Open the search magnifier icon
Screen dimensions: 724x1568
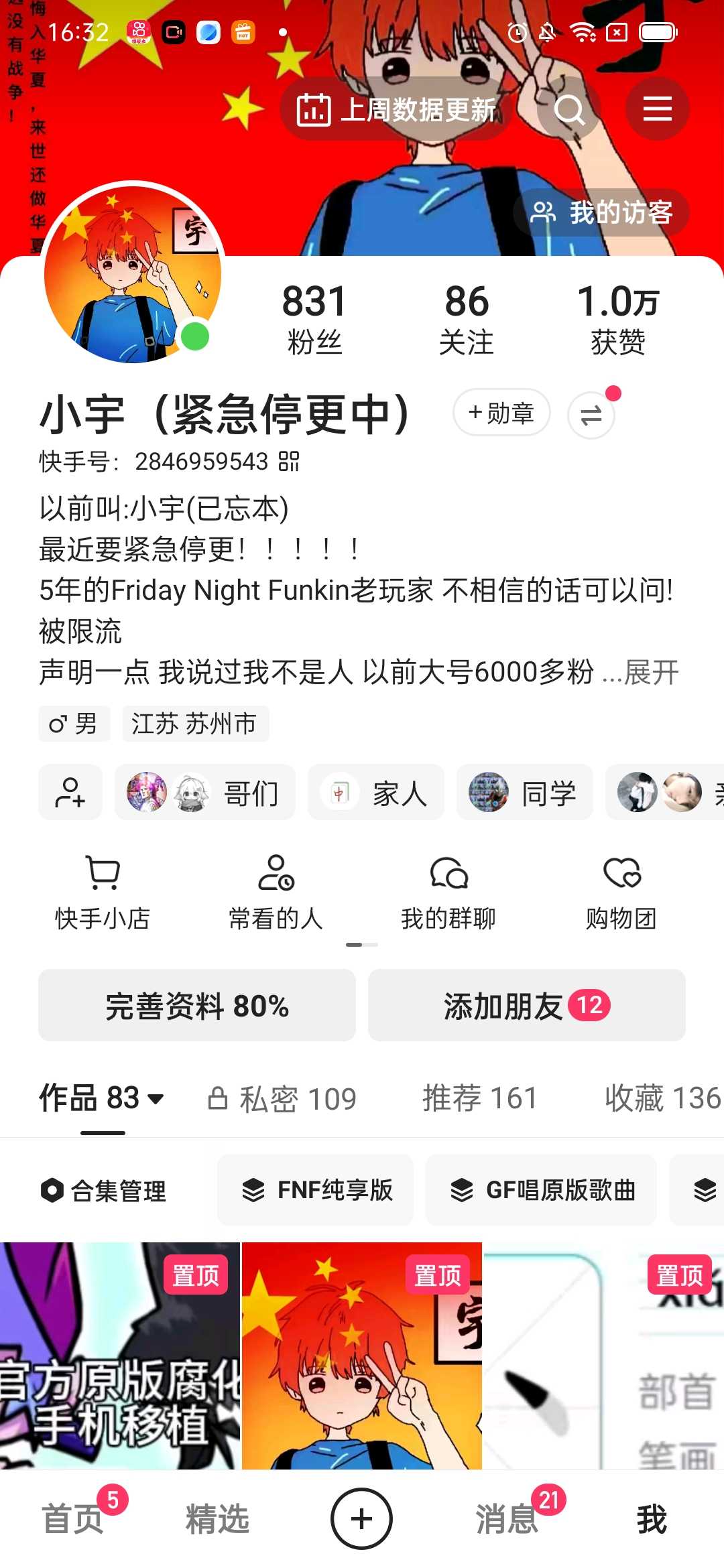570,109
